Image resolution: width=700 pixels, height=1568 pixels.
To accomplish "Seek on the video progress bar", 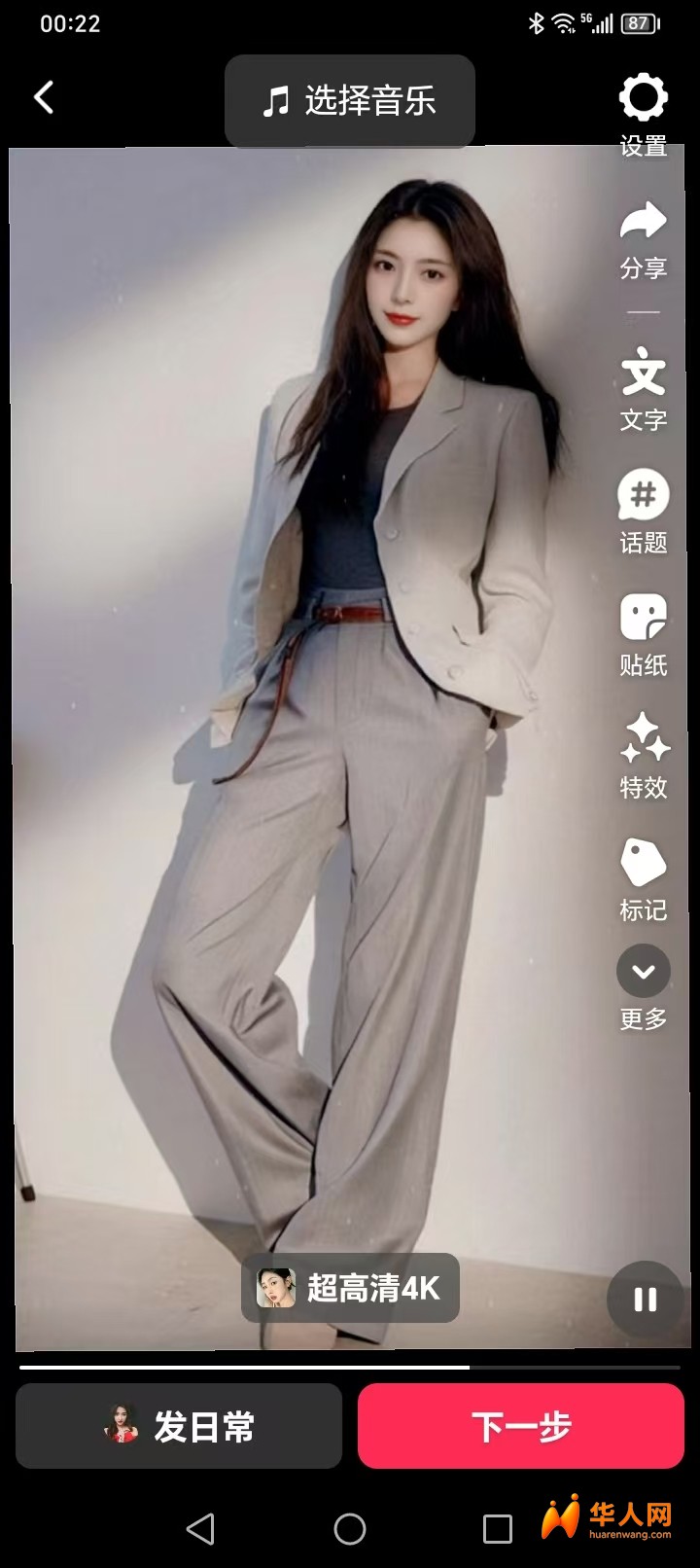I will 350,1367.
